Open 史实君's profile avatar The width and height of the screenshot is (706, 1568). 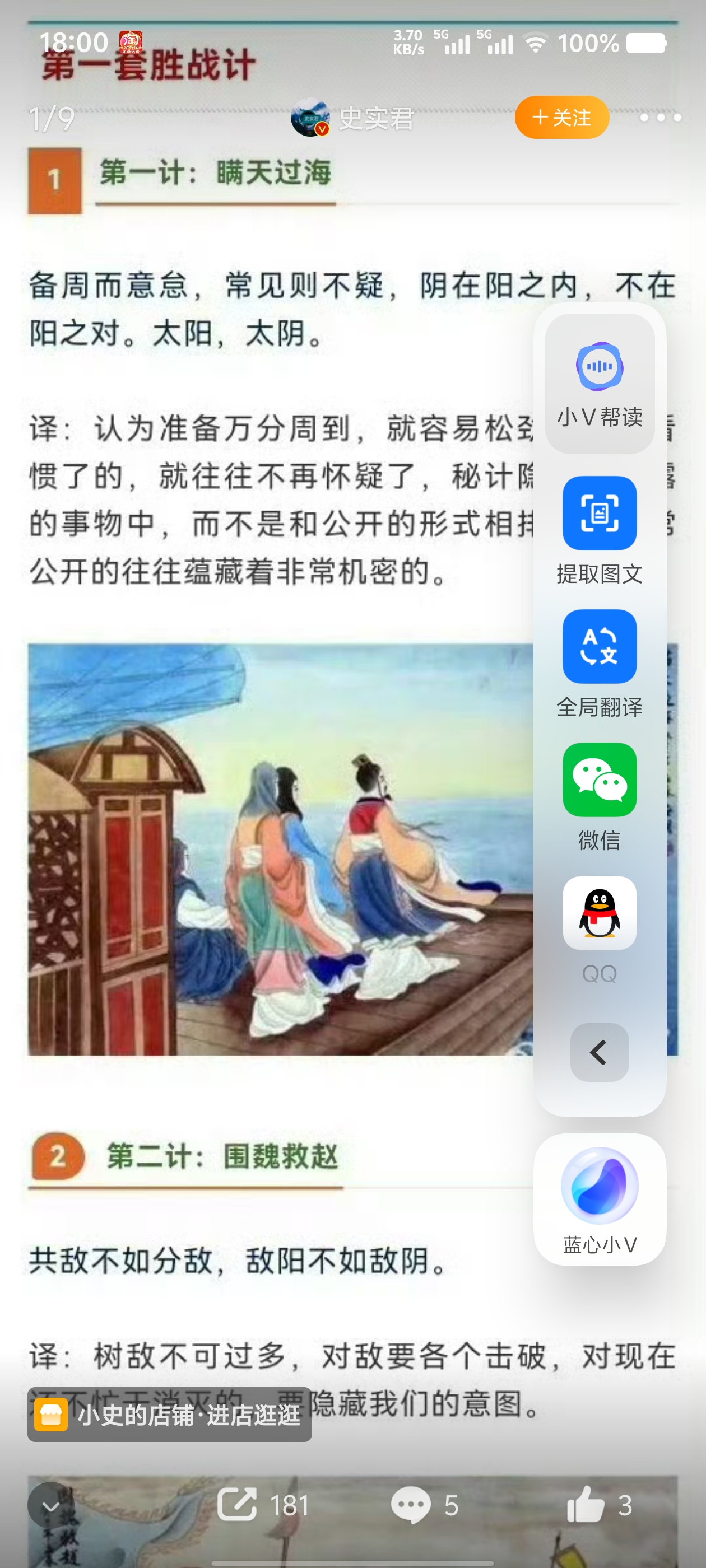310,118
